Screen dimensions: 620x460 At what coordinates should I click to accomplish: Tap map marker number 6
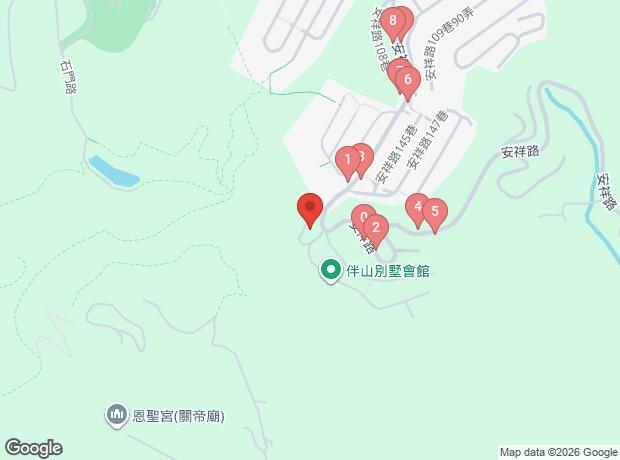pyautogui.click(x=408, y=82)
